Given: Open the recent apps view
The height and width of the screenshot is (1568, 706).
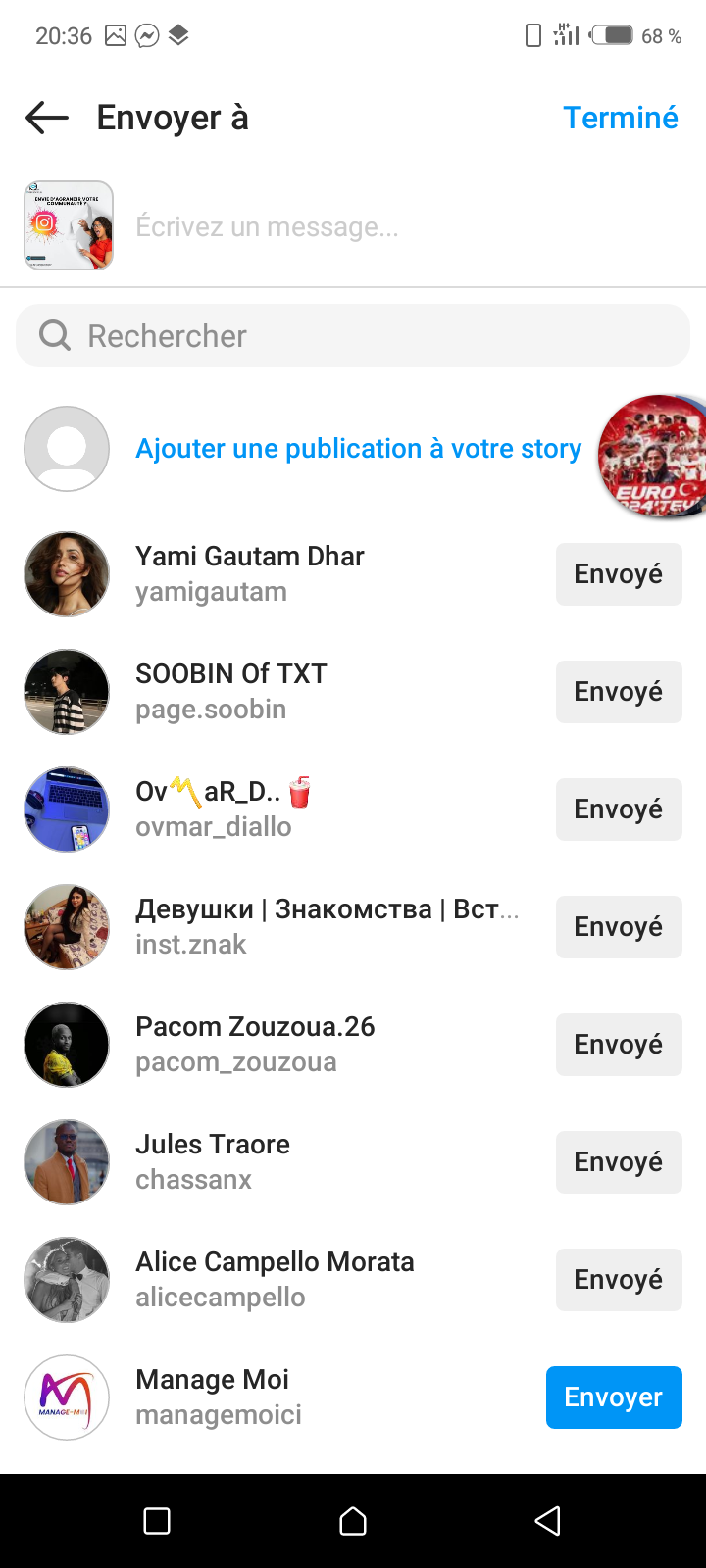Looking at the screenshot, I should (157, 1521).
